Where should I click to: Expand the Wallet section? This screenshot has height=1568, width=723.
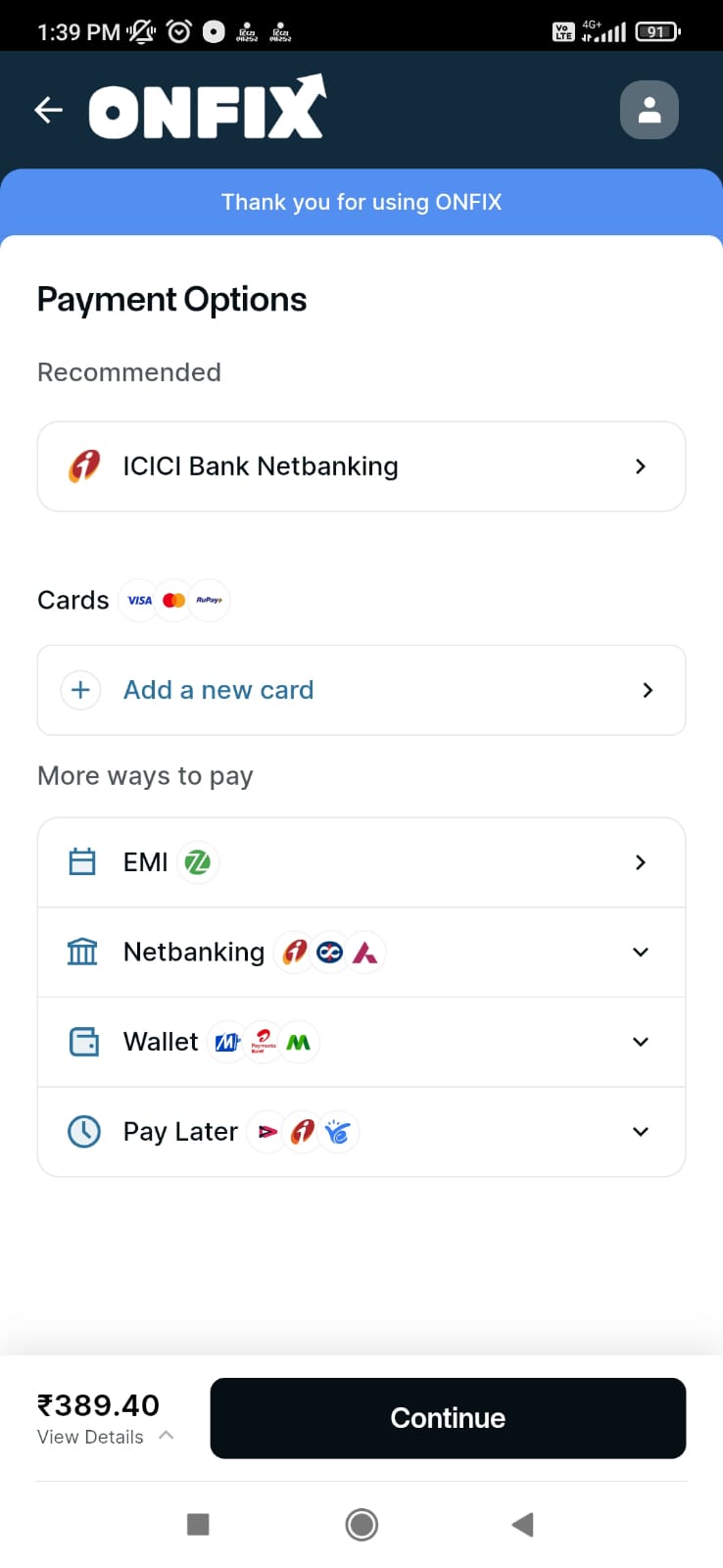pos(361,1042)
